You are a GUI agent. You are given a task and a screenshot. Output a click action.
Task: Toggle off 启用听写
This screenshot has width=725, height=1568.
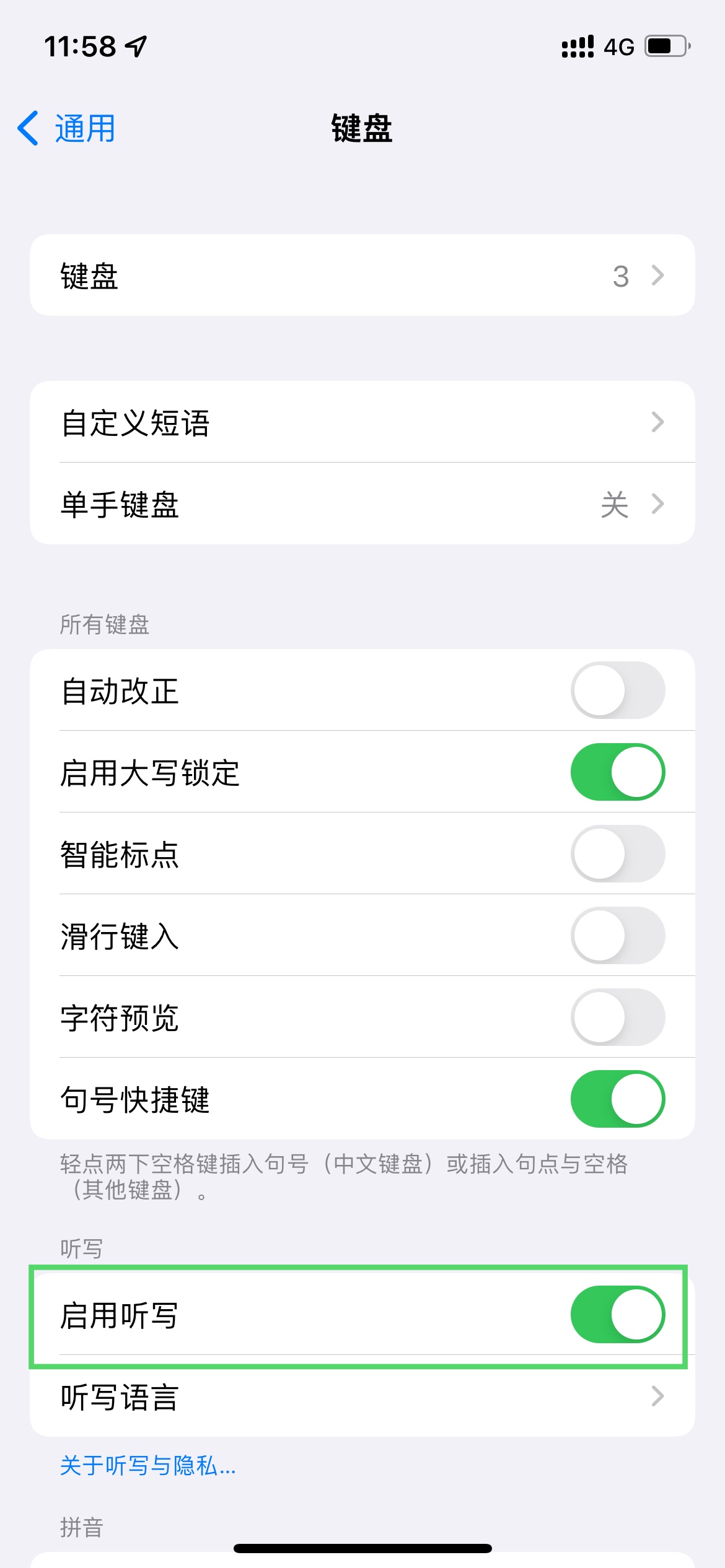[x=617, y=1315]
